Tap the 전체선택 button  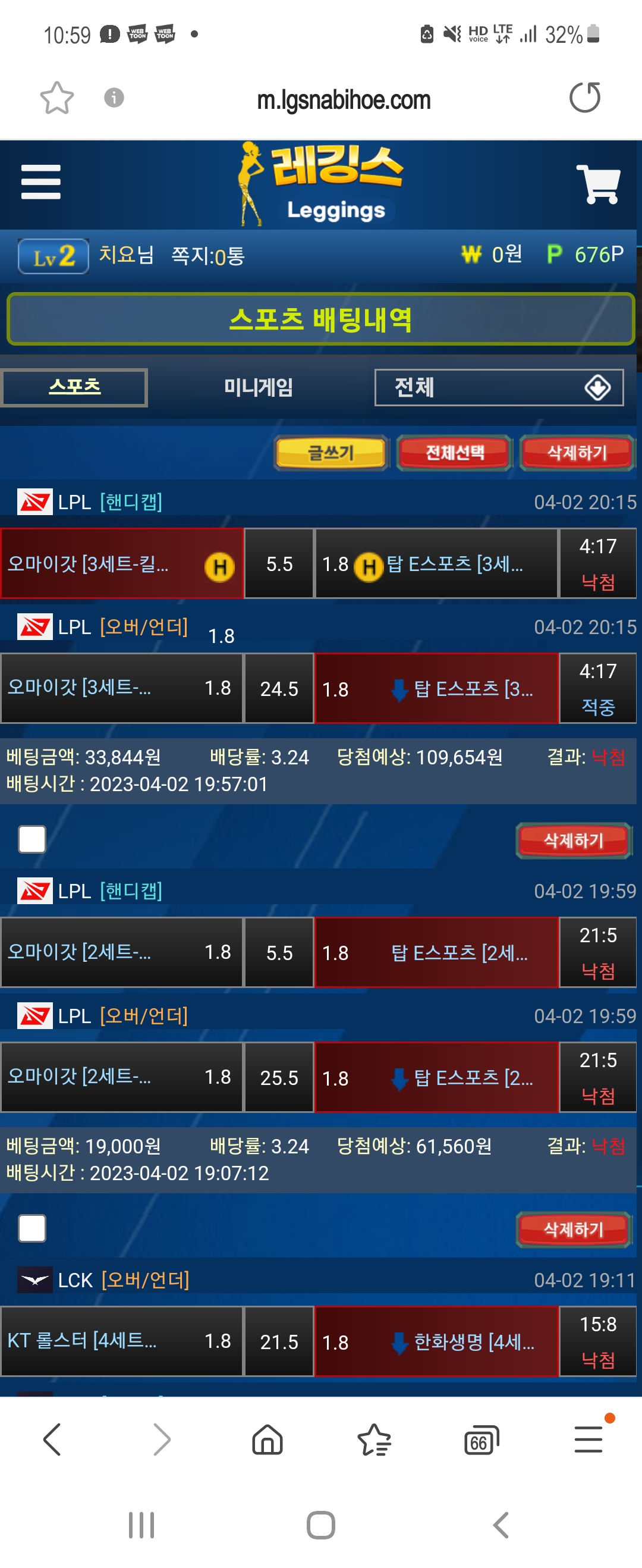(454, 452)
